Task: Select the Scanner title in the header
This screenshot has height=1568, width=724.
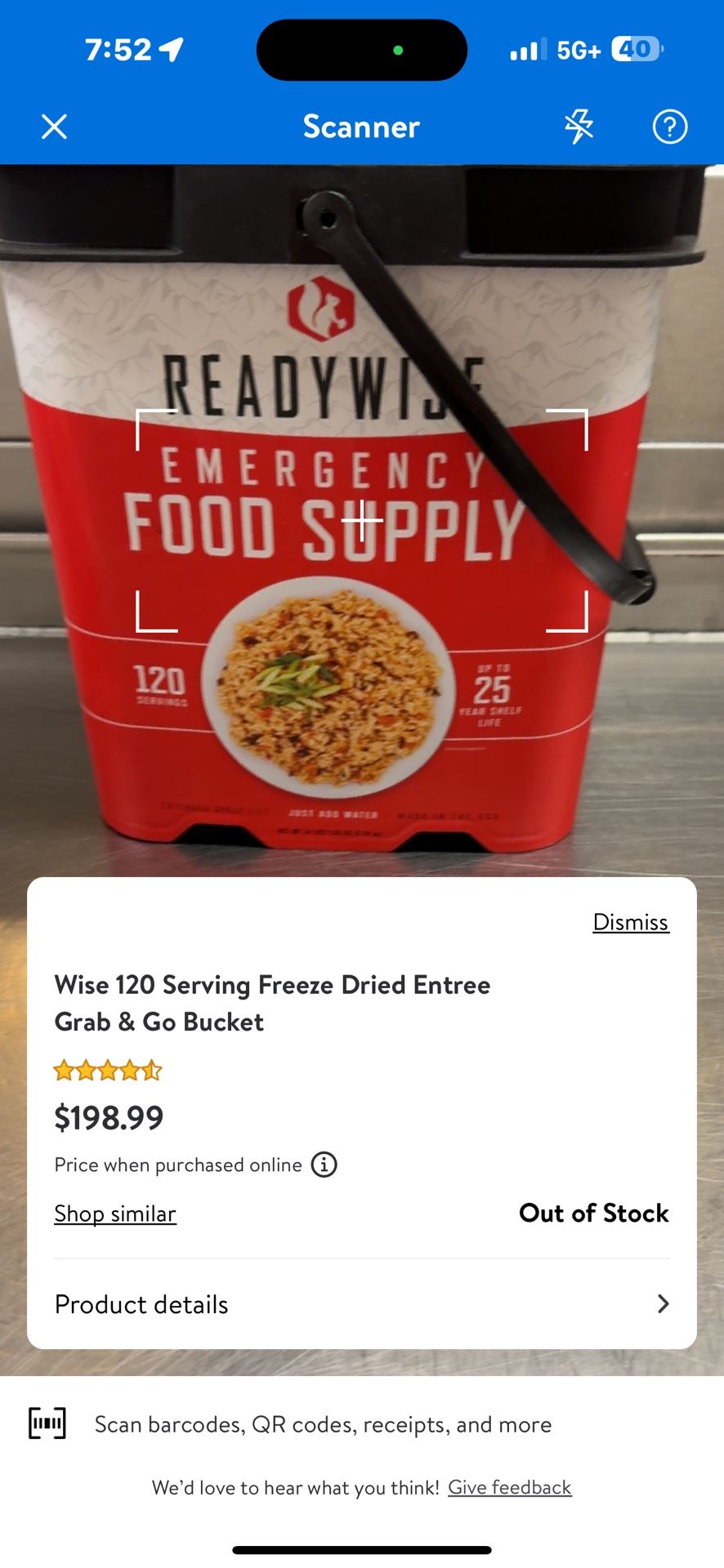Action: click(361, 127)
